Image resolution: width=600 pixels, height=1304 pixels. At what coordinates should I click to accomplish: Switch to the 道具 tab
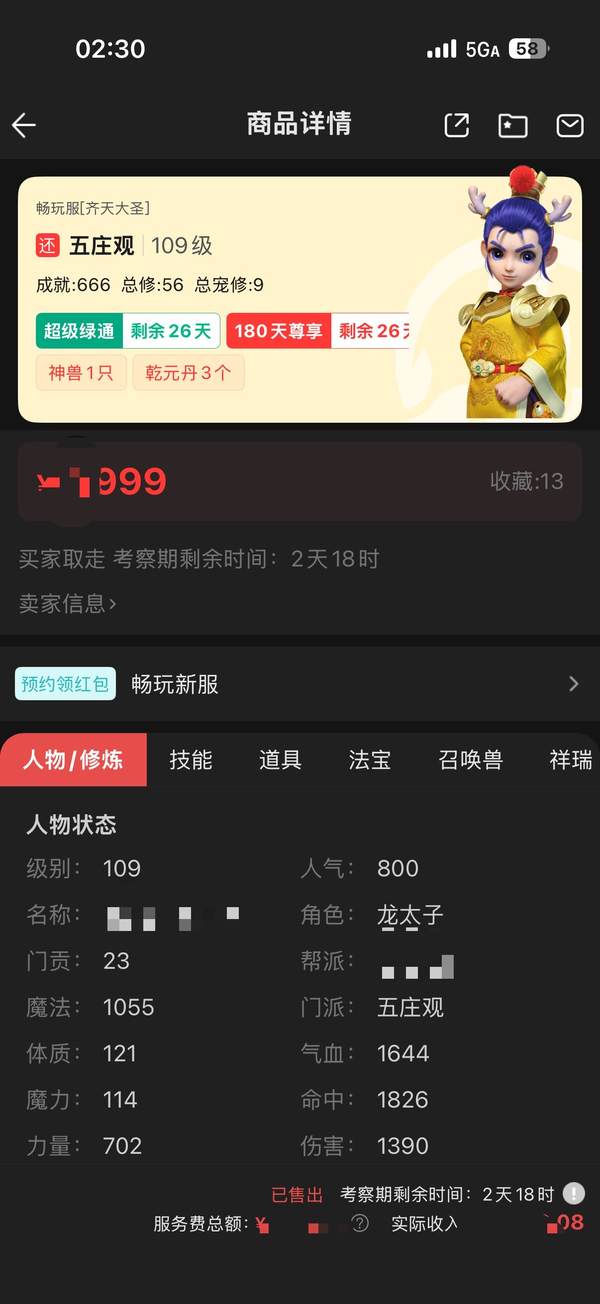click(x=280, y=760)
